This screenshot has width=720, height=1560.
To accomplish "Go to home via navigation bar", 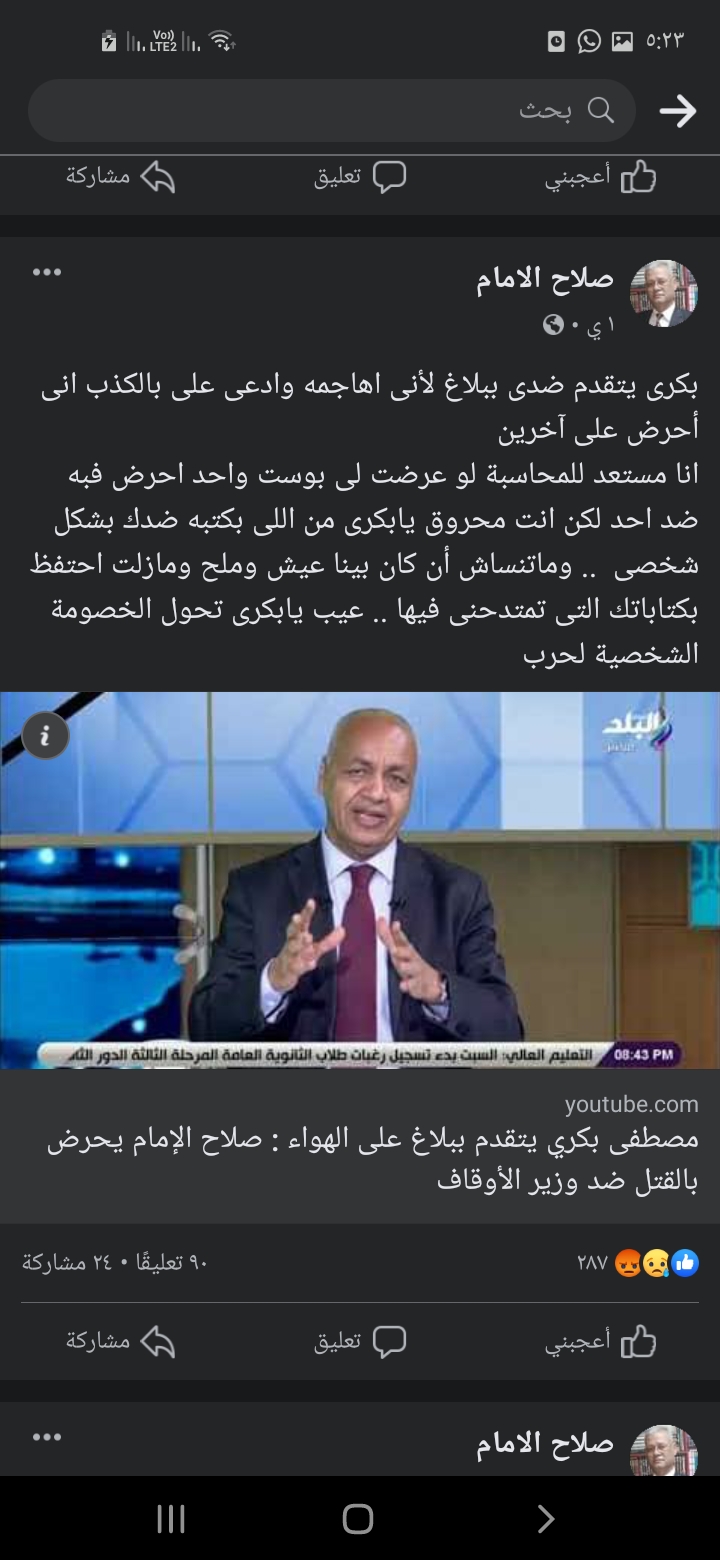I will pyautogui.click(x=358, y=1519).
